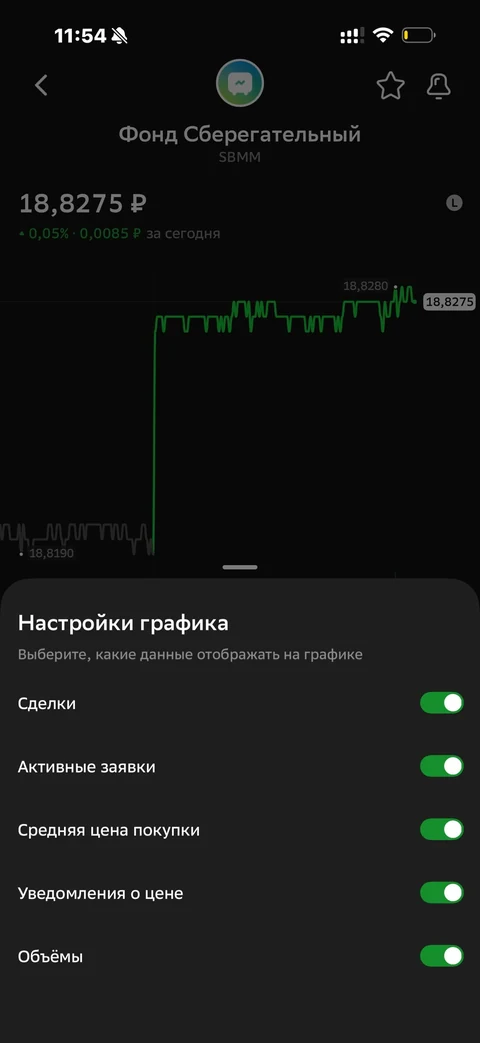Disable the Сделки toggle
The height and width of the screenshot is (1043, 480).
(441, 703)
